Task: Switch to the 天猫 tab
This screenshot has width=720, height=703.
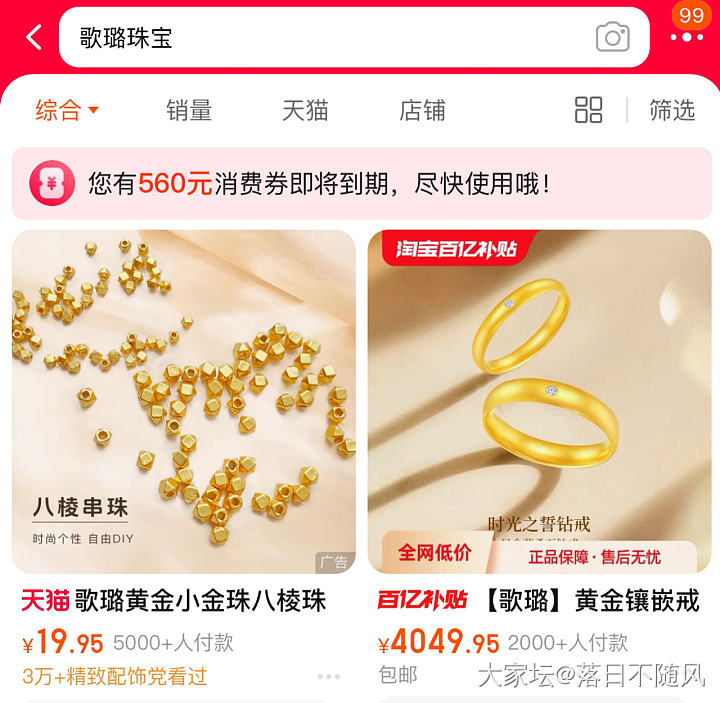Action: click(x=305, y=110)
